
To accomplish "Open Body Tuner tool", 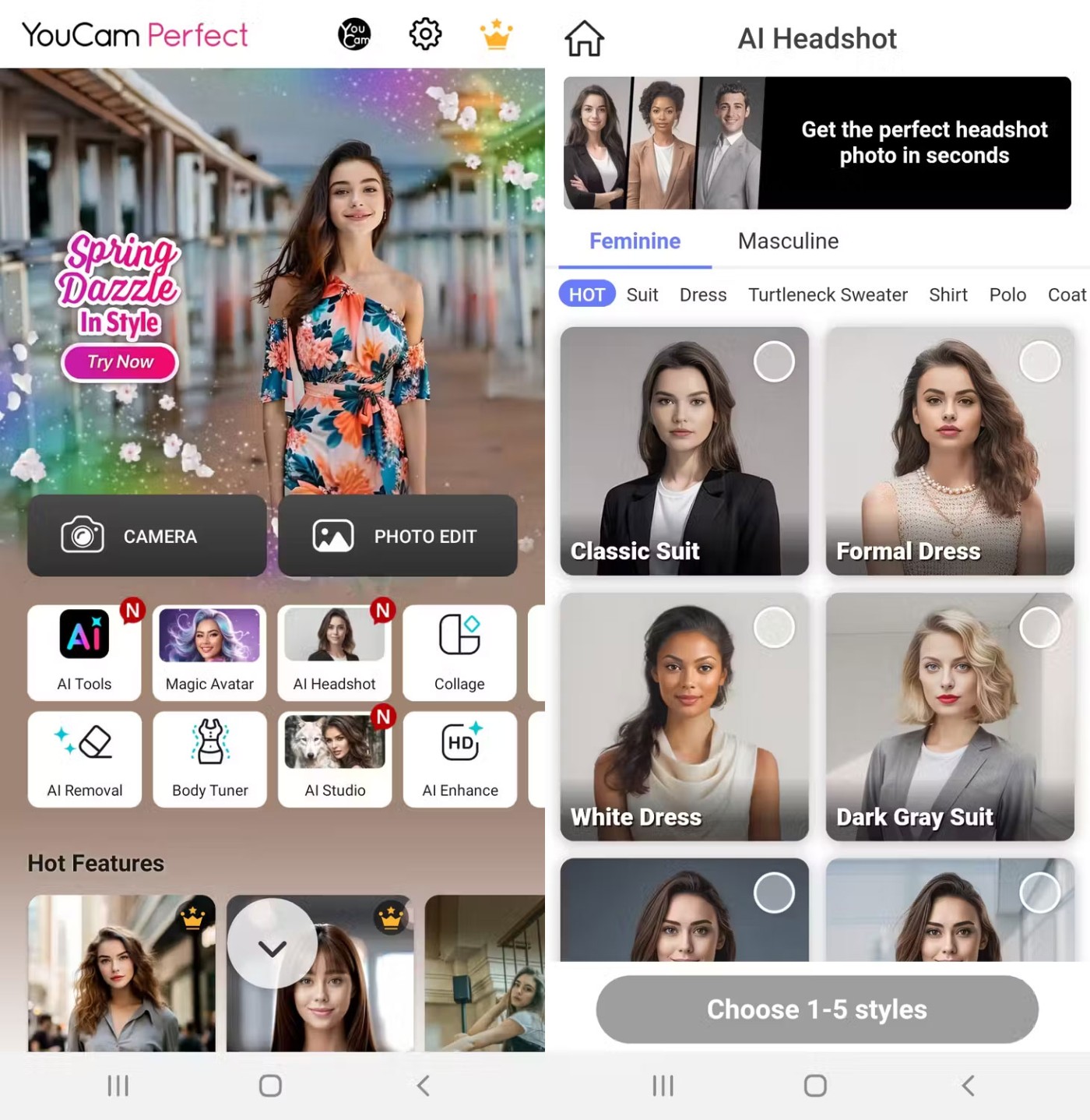I will click(x=209, y=759).
